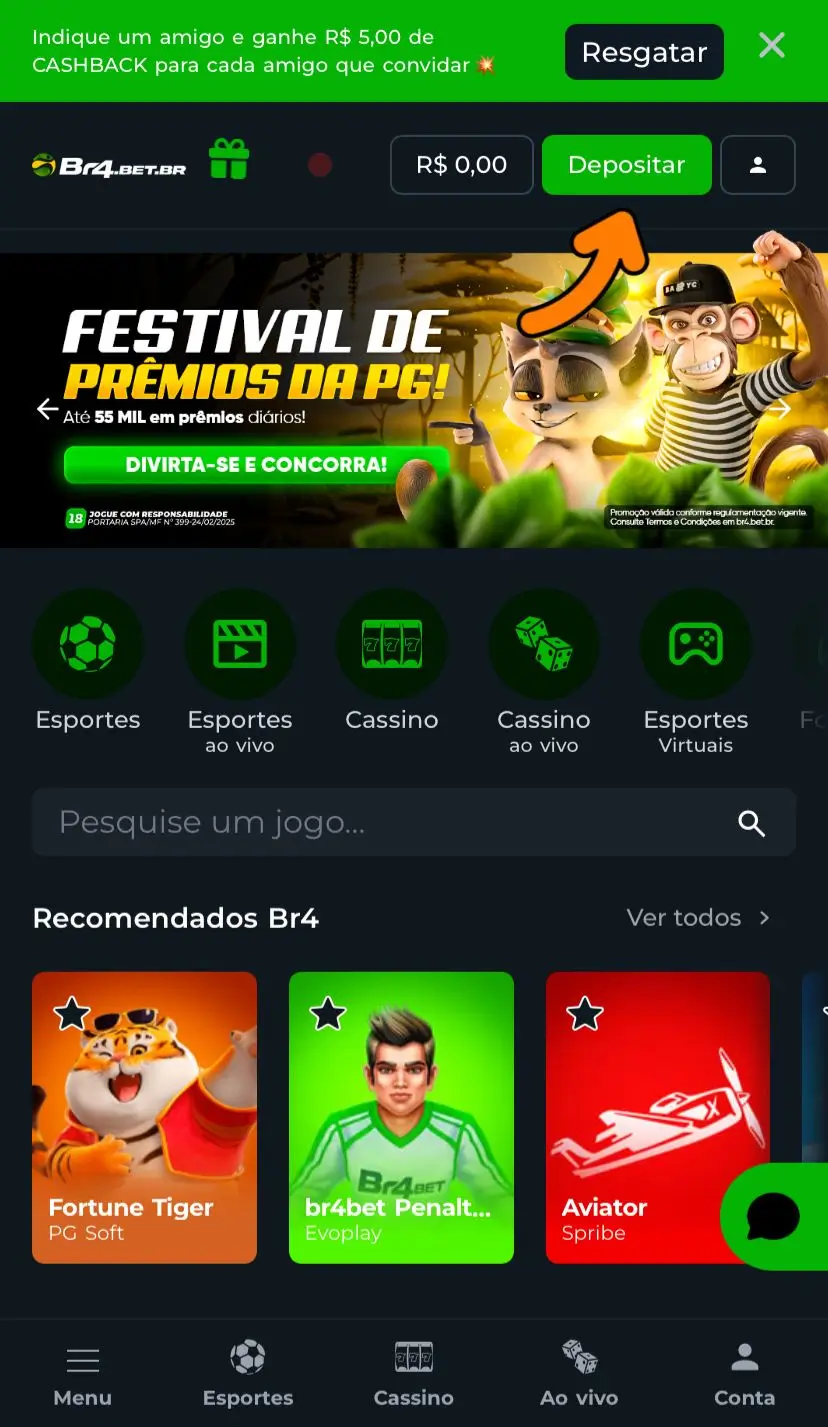Viewport: 828px width, 1427px height.
Task: Select the Esportes ao vivo icon
Action: (x=240, y=643)
